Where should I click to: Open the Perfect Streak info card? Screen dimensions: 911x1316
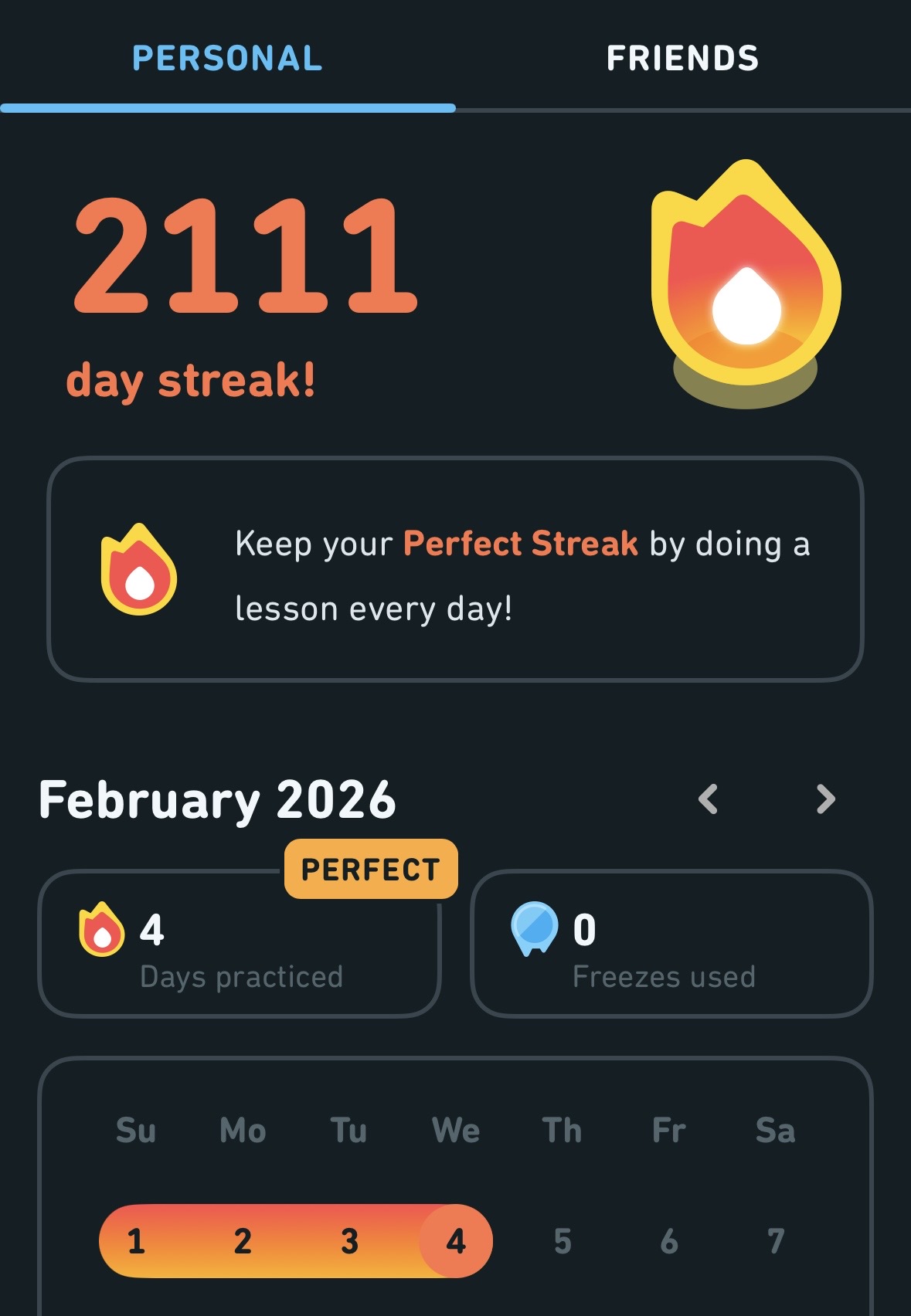click(x=455, y=570)
